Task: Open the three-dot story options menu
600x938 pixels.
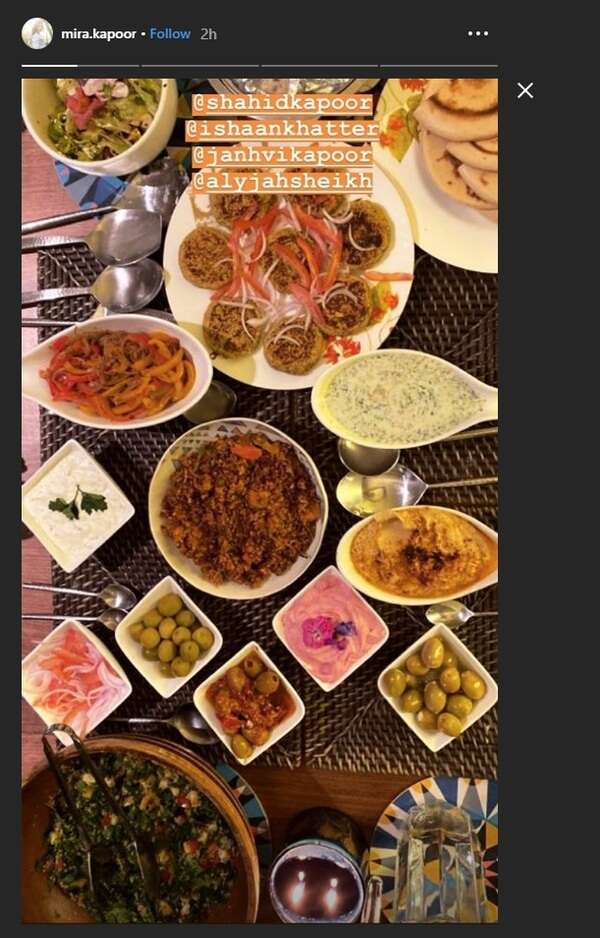Action: (x=478, y=33)
